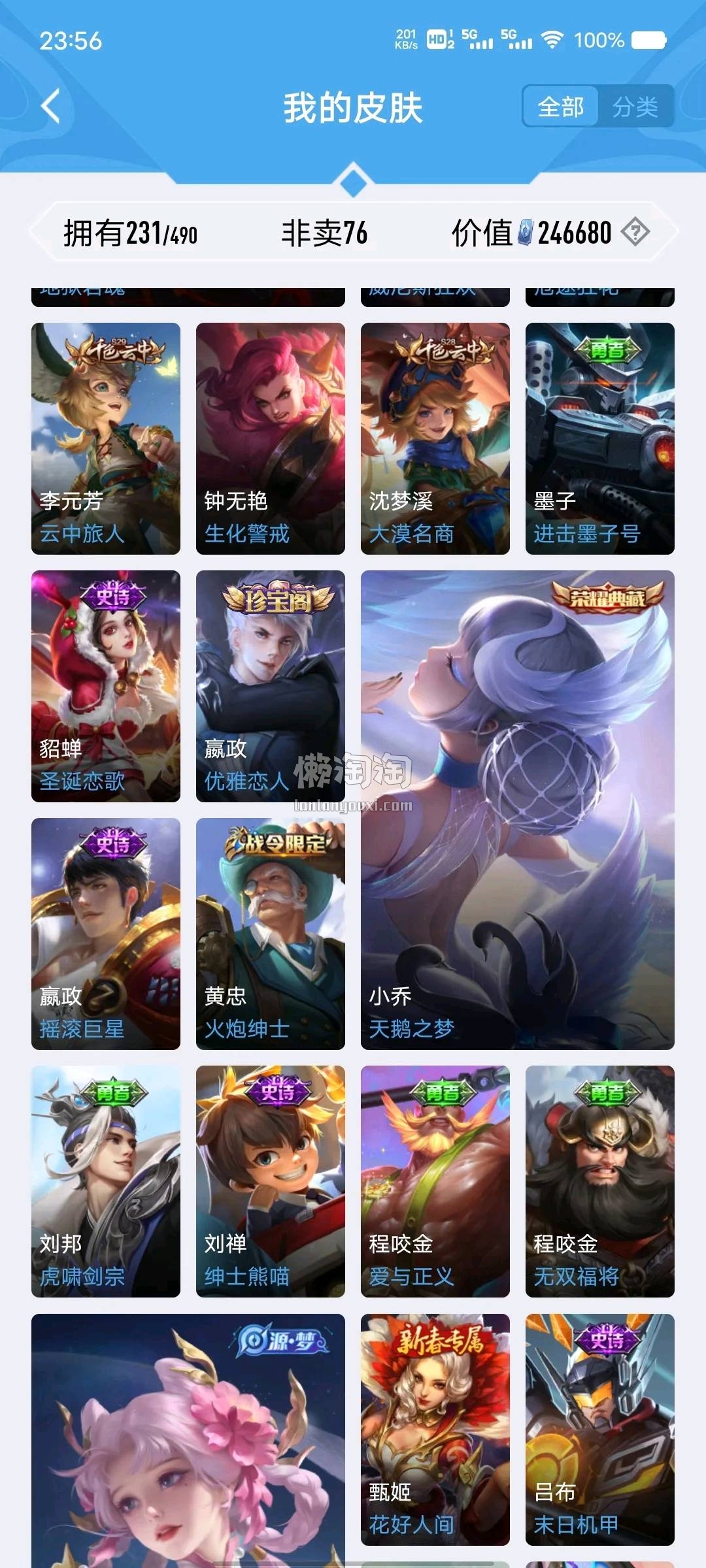Image resolution: width=706 pixels, height=1568 pixels.
Task: Open the value help question icon
Action: (x=635, y=232)
